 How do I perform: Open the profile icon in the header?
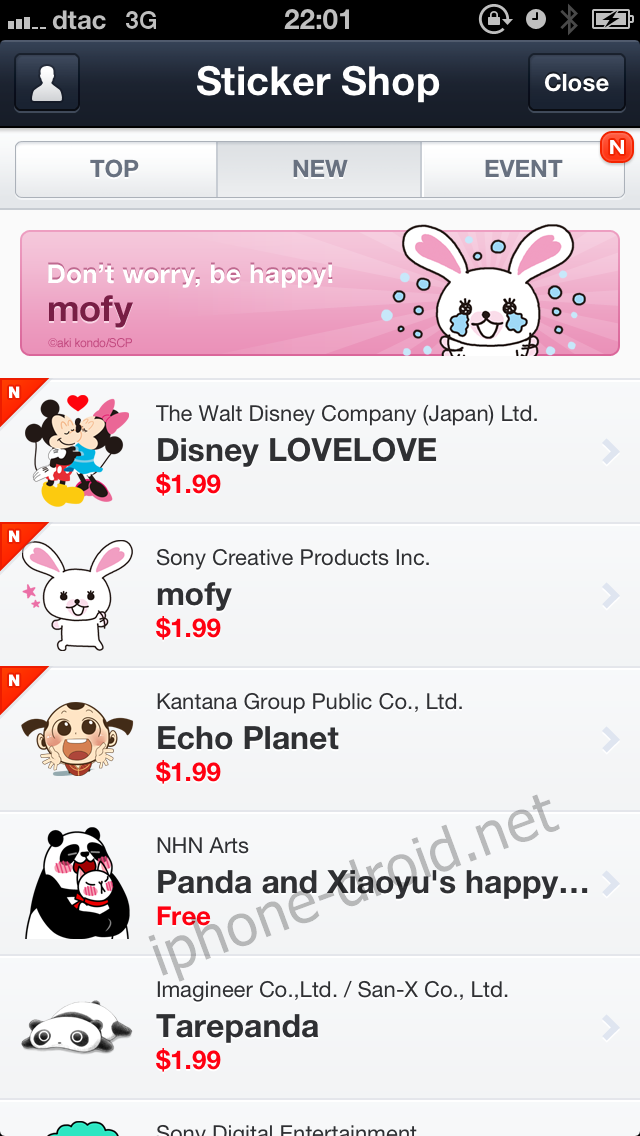pyautogui.click(x=47, y=83)
